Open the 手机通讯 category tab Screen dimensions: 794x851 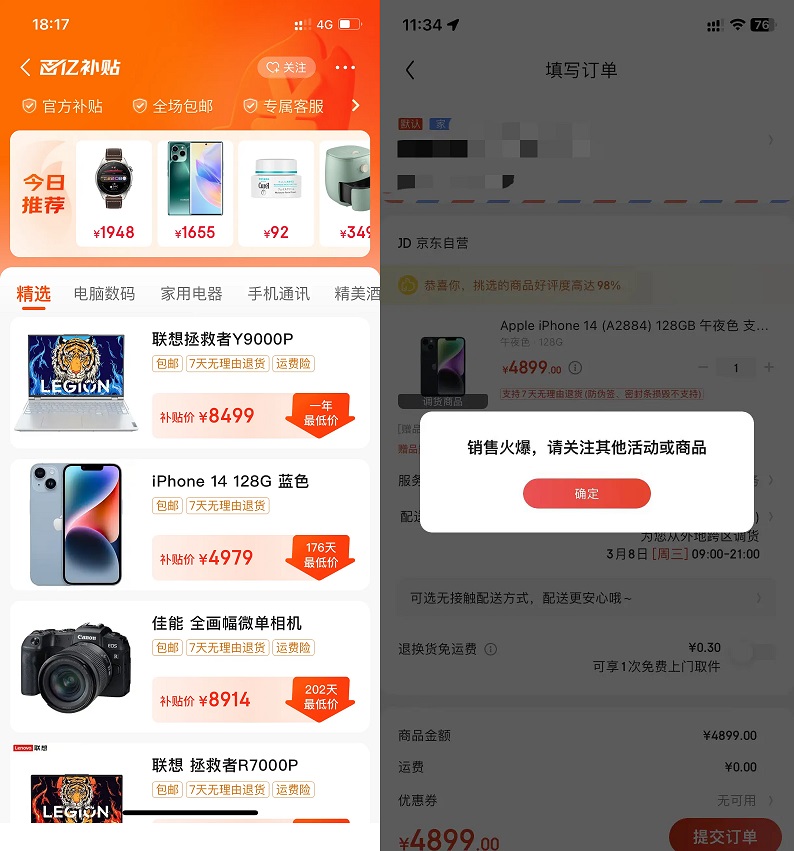(278, 294)
